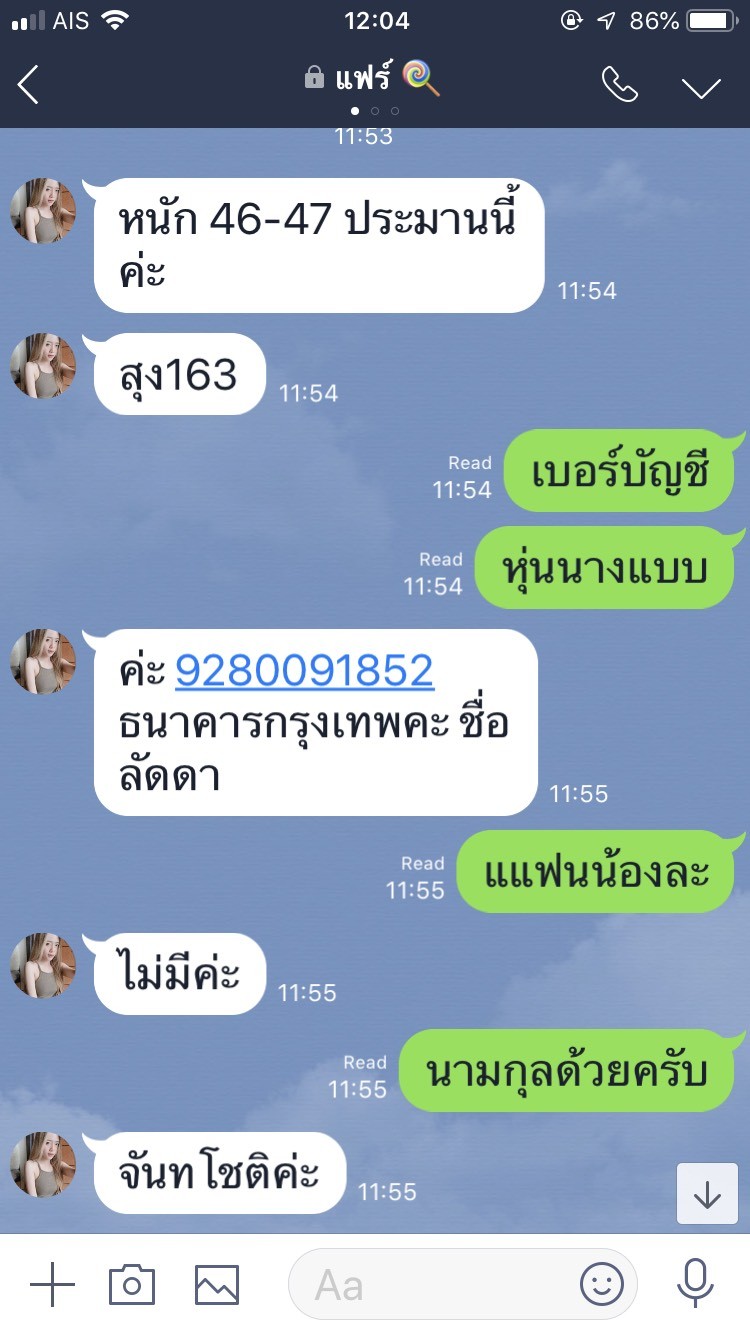
Task: Start a voice call with แฟร์
Action: pos(620,84)
